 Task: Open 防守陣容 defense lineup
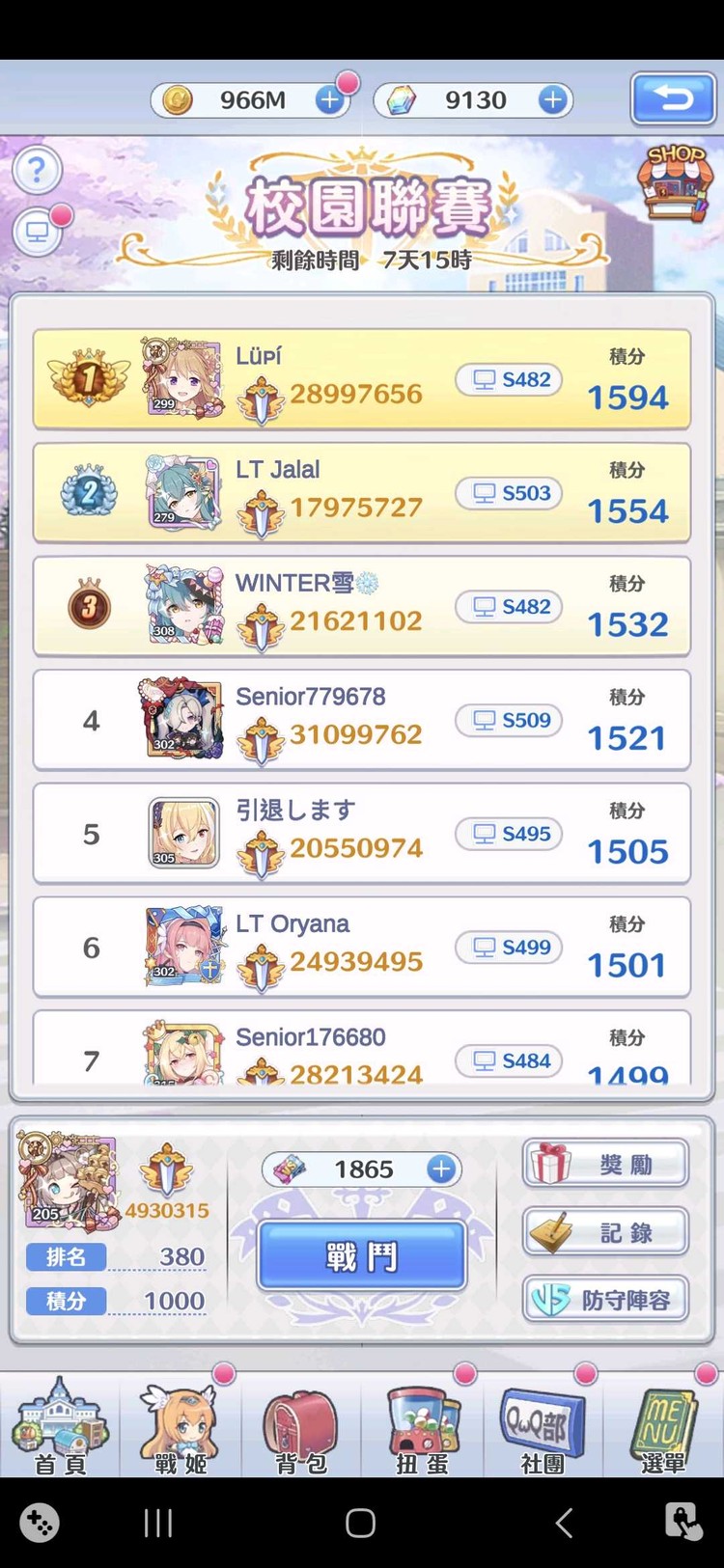(605, 1300)
